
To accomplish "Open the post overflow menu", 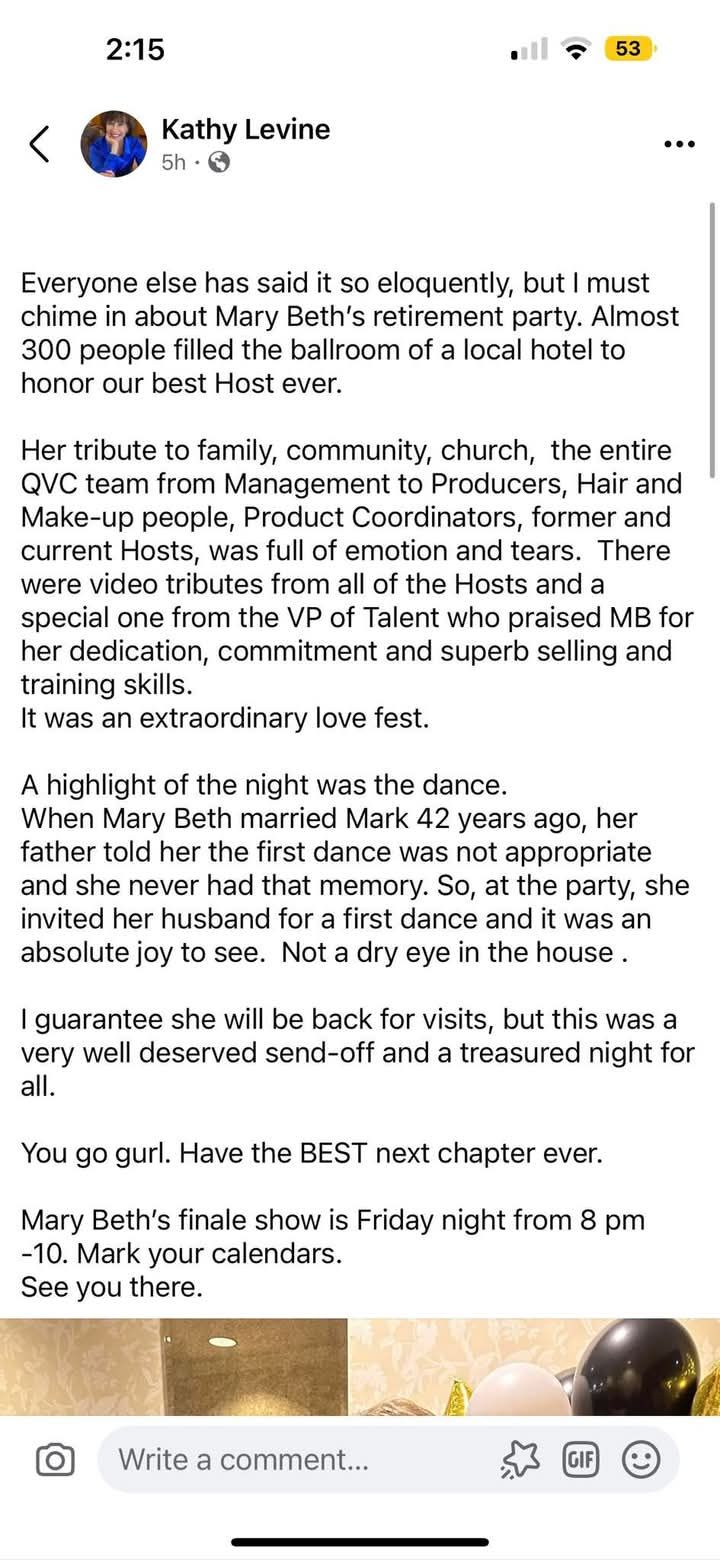I will pos(679,144).
